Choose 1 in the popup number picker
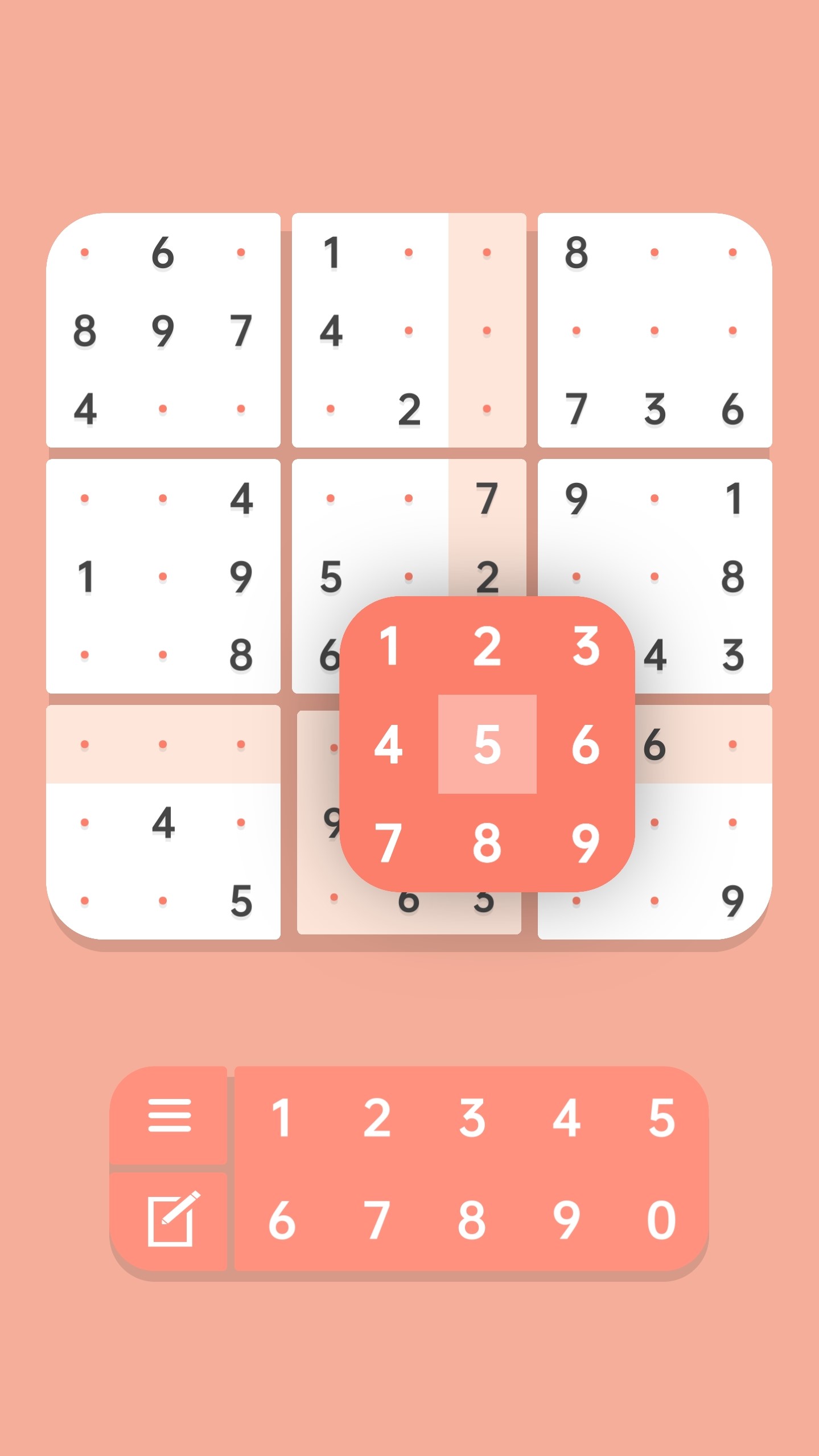 click(389, 646)
